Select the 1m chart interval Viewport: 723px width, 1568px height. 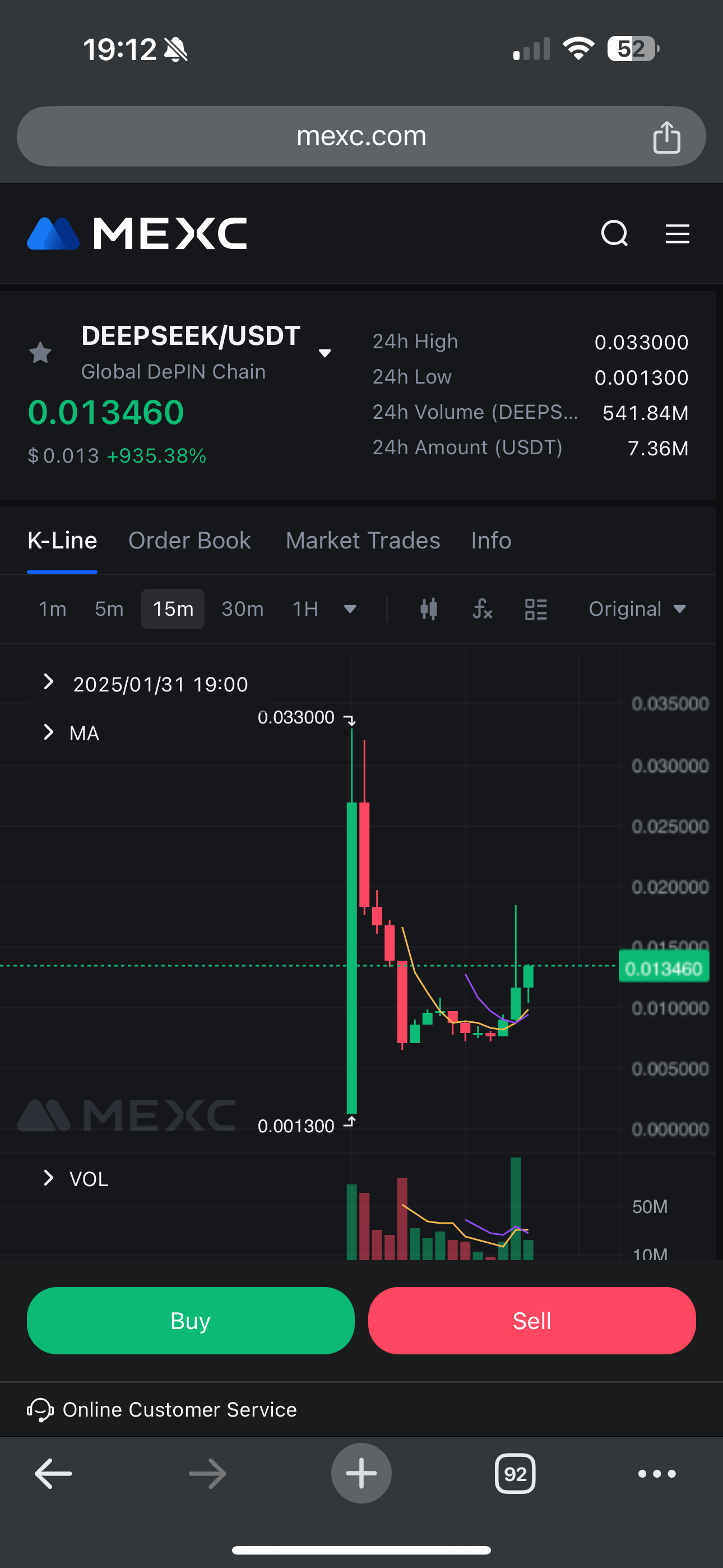52,608
